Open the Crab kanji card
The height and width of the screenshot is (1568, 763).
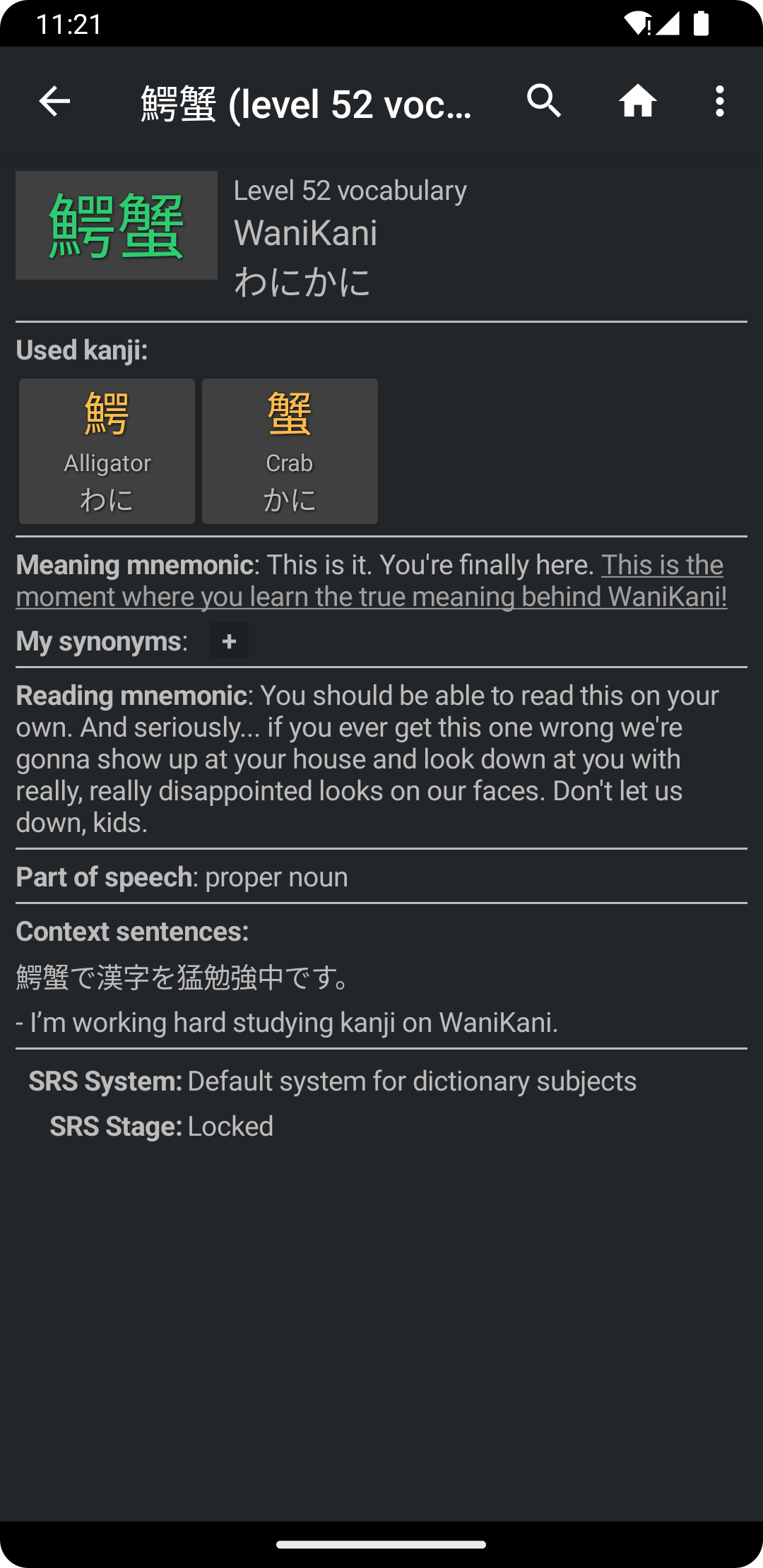290,451
